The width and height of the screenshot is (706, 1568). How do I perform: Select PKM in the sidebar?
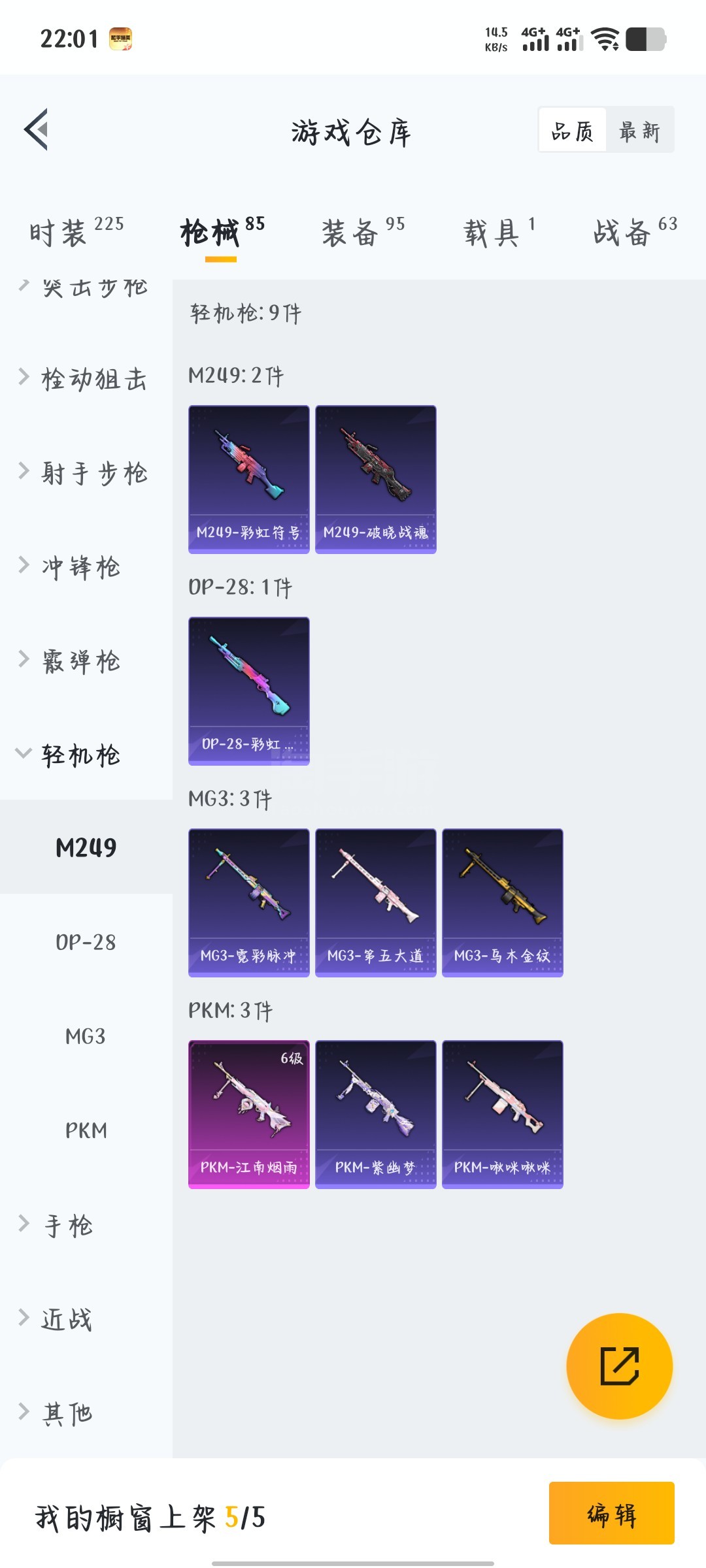(86, 1130)
